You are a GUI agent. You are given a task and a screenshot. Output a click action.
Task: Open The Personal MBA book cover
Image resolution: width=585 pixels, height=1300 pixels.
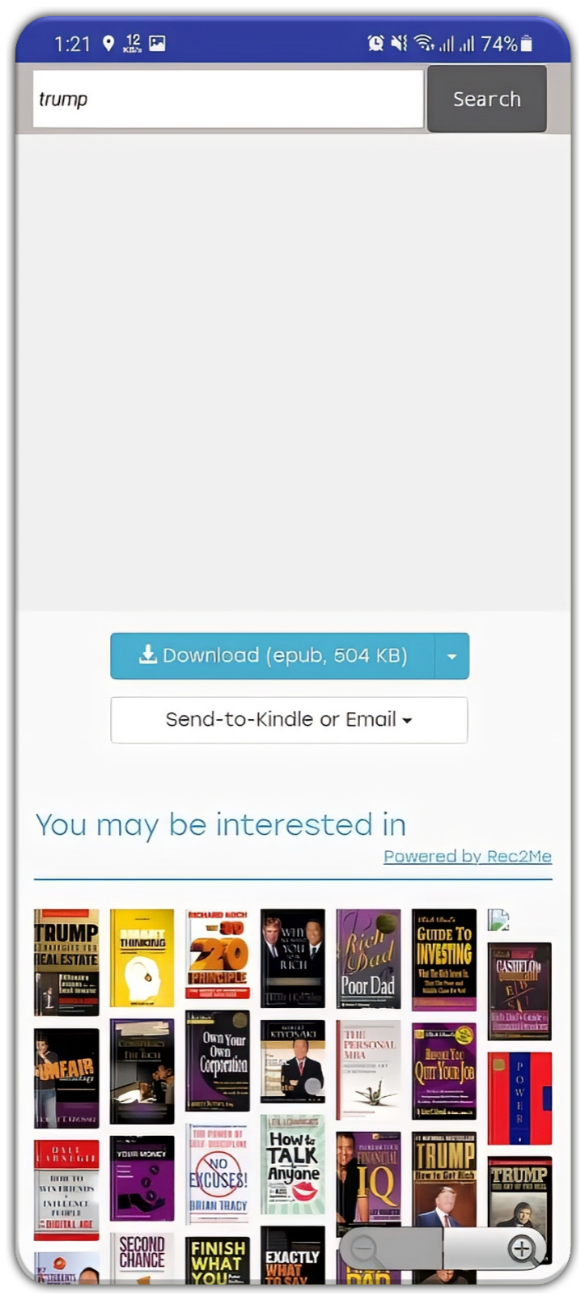[368, 1070]
